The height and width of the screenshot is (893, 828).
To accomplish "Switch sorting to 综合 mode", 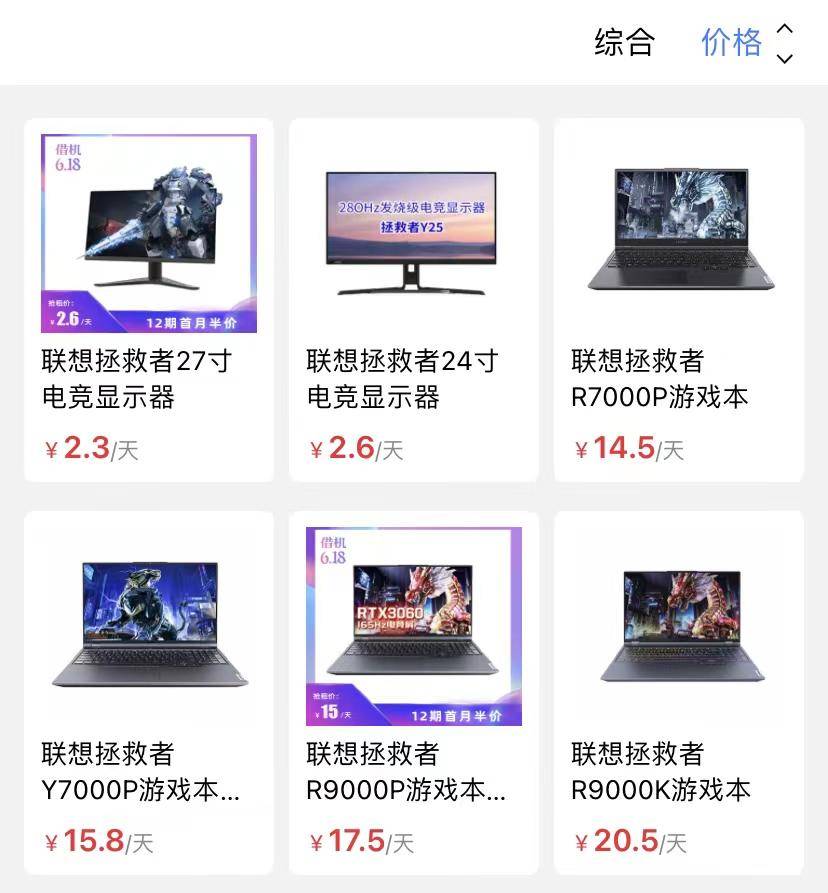I will 623,43.
